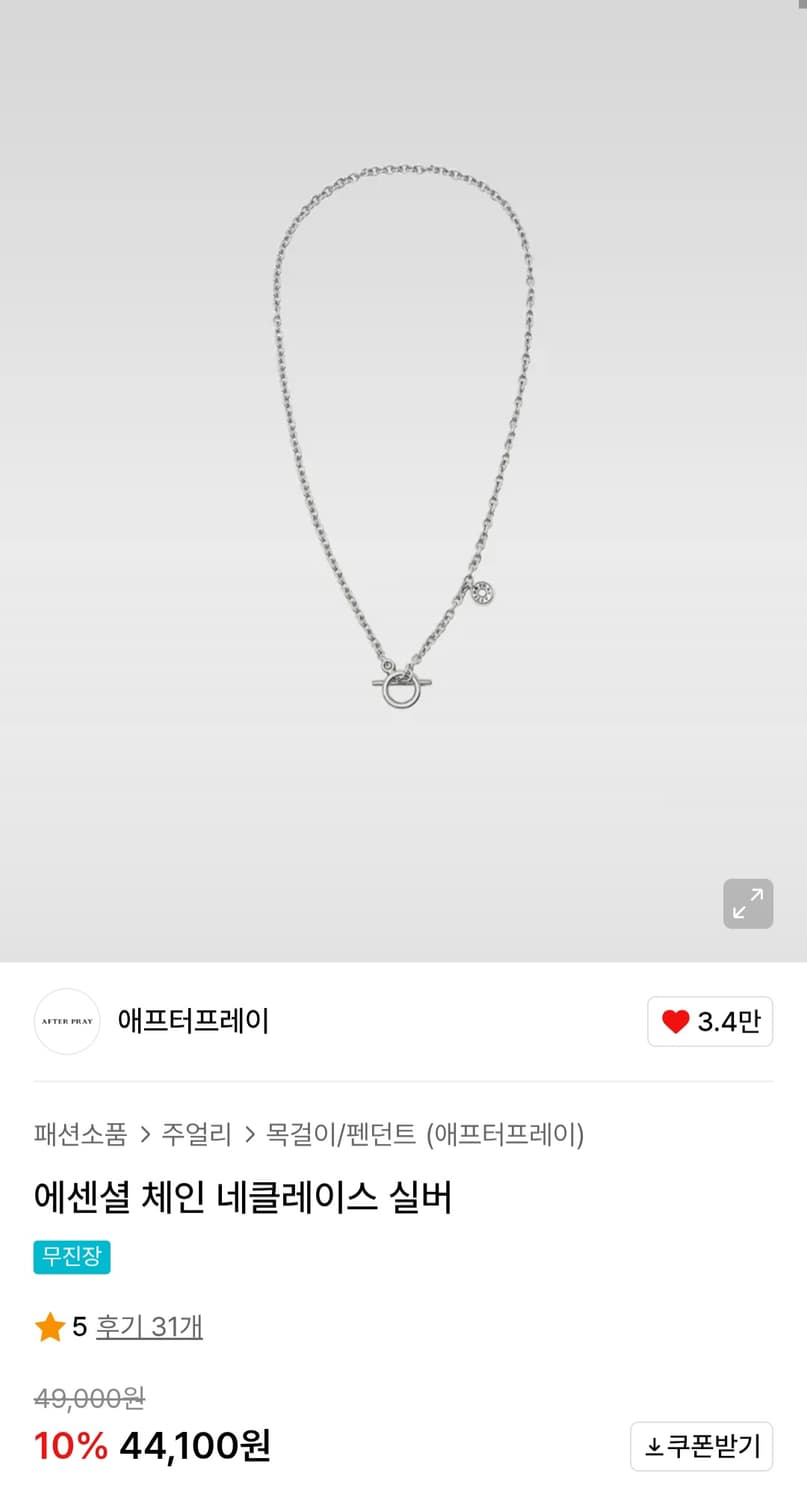Select the 패션소품 category menu item
This screenshot has width=807, height=1500.
click(79, 1135)
